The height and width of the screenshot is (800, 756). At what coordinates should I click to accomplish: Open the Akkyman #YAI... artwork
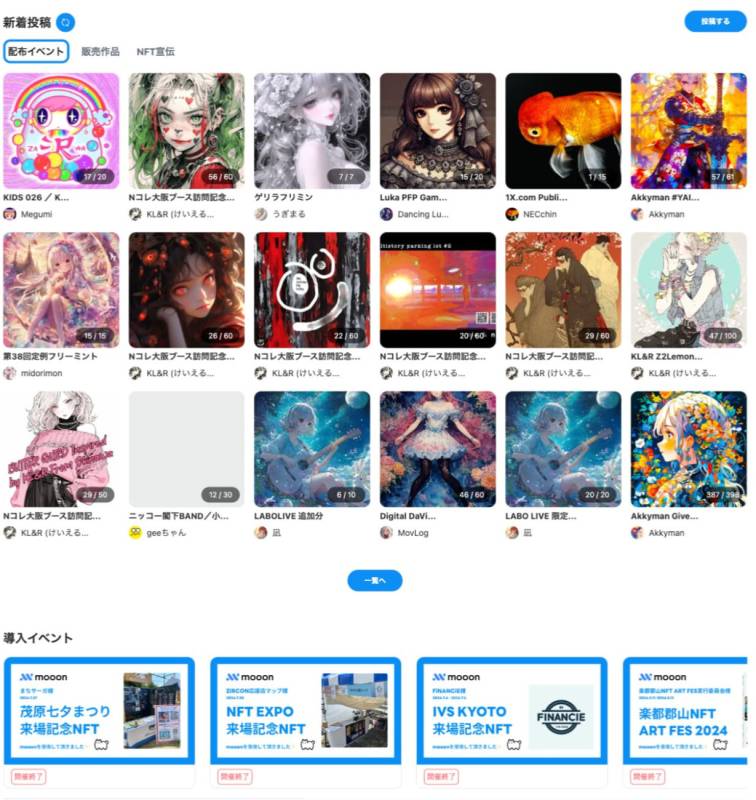tap(688, 131)
